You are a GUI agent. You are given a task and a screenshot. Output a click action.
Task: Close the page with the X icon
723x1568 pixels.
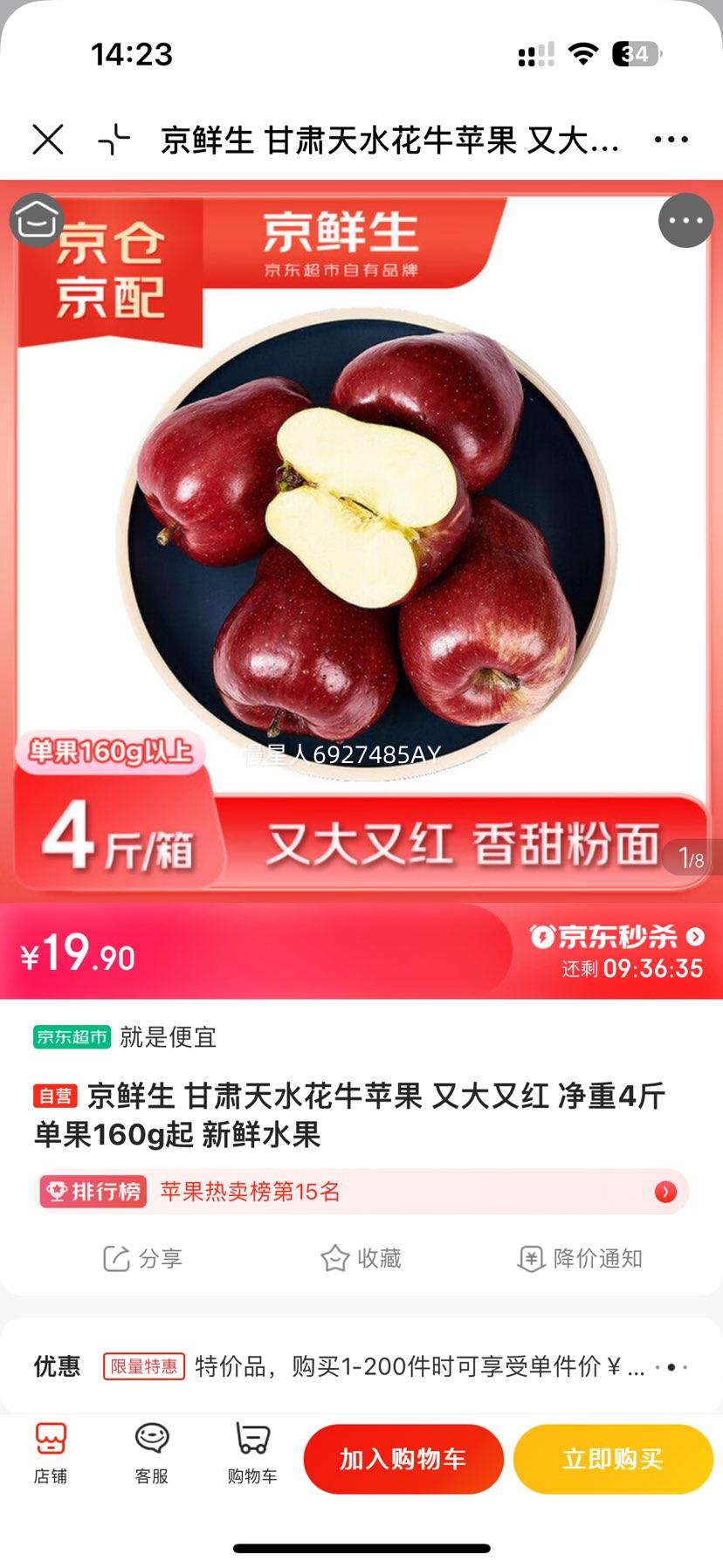click(x=46, y=140)
